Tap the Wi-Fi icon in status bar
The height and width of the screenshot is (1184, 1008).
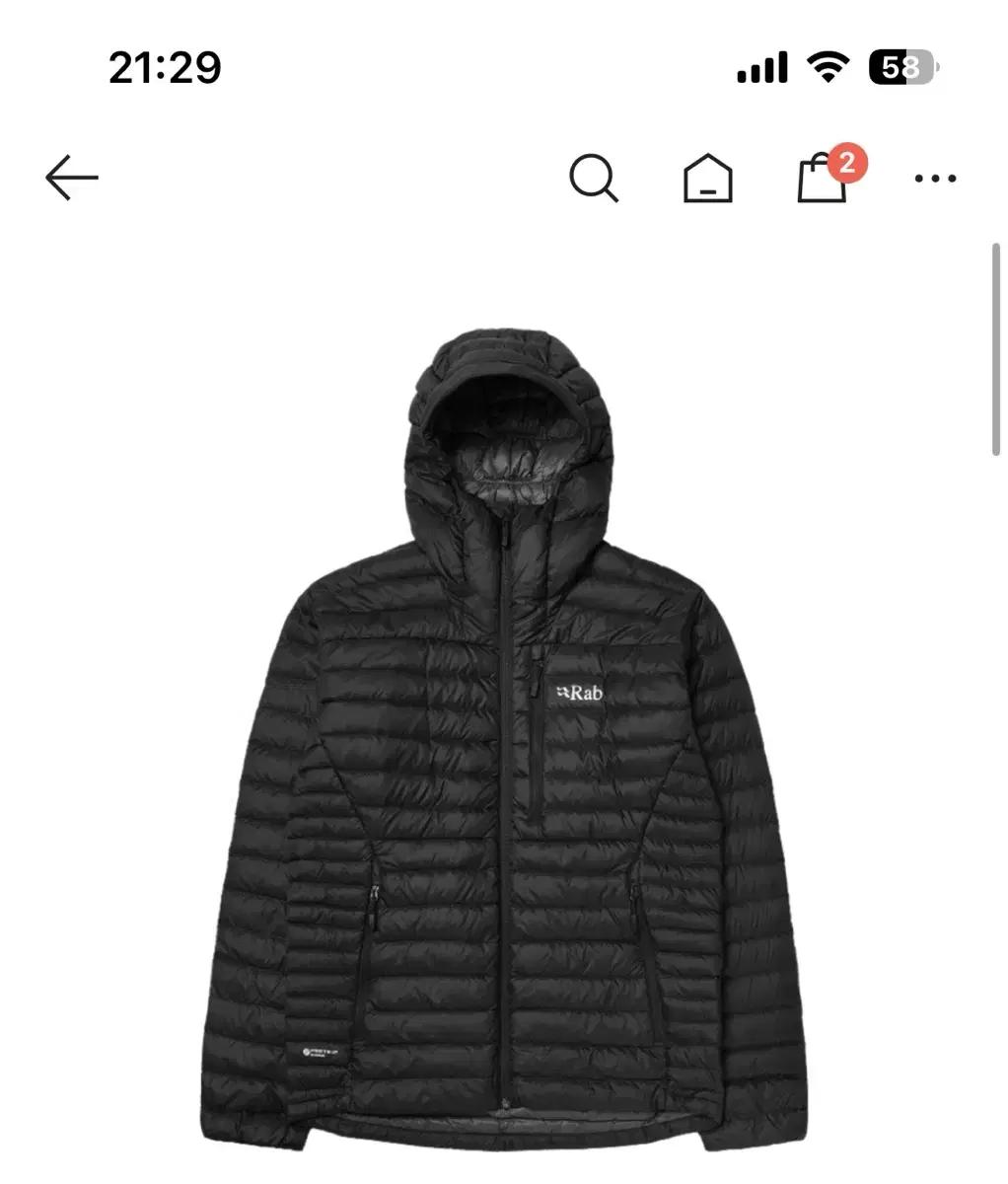tap(828, 65)
